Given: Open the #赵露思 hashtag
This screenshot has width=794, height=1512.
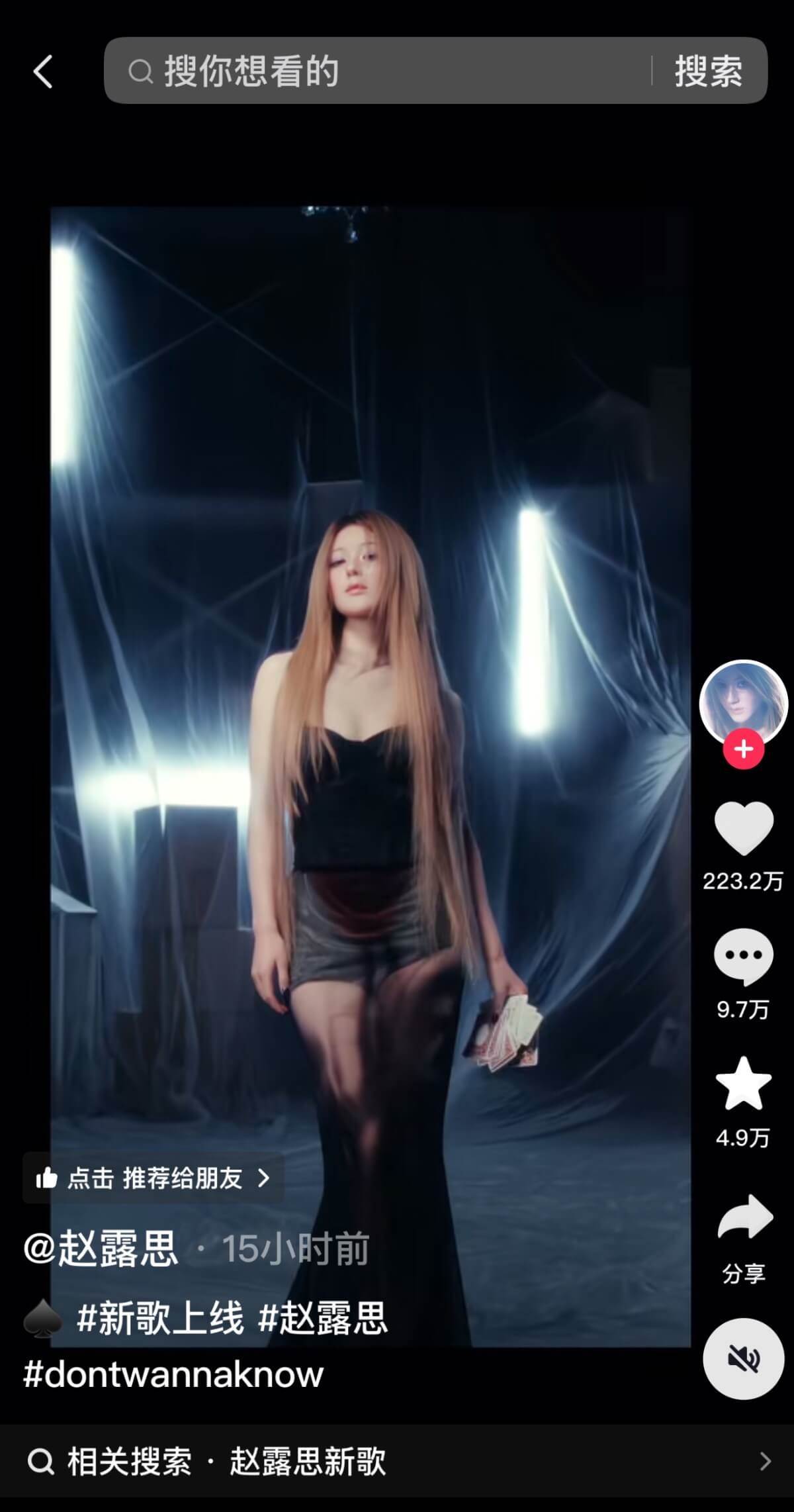Looking at the screenshot, I should coord(322,1317).
